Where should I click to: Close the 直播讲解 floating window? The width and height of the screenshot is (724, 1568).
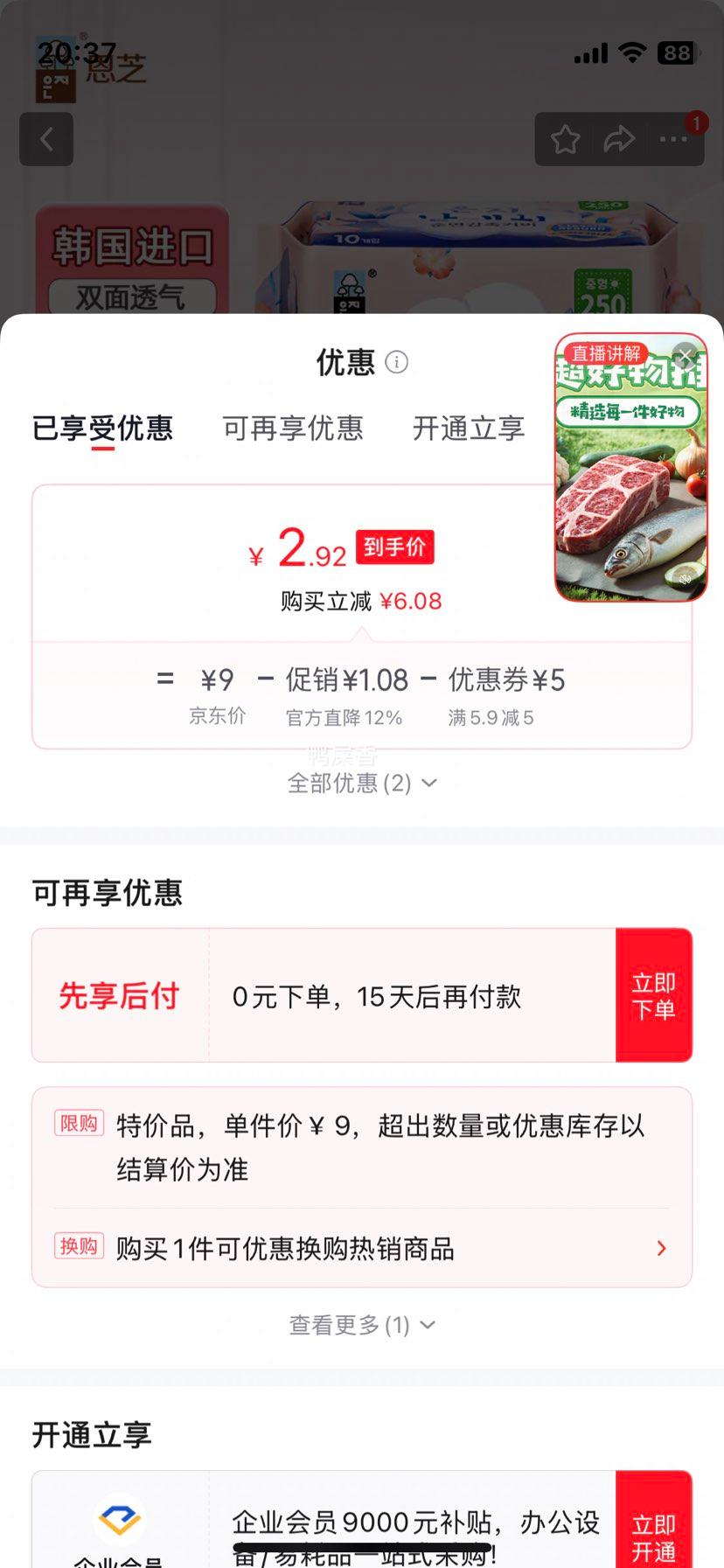(x=686, y=355)
